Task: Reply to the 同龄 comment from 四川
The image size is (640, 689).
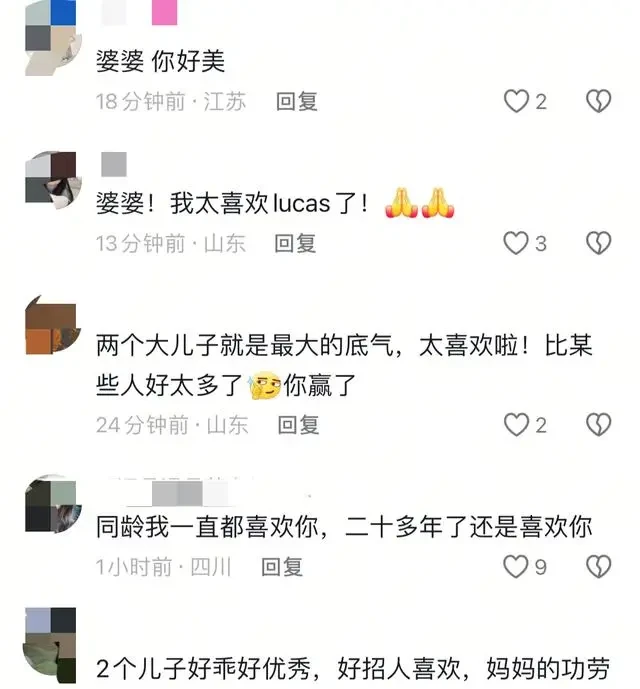Action: pyautogui.click(x=282, y=567)
